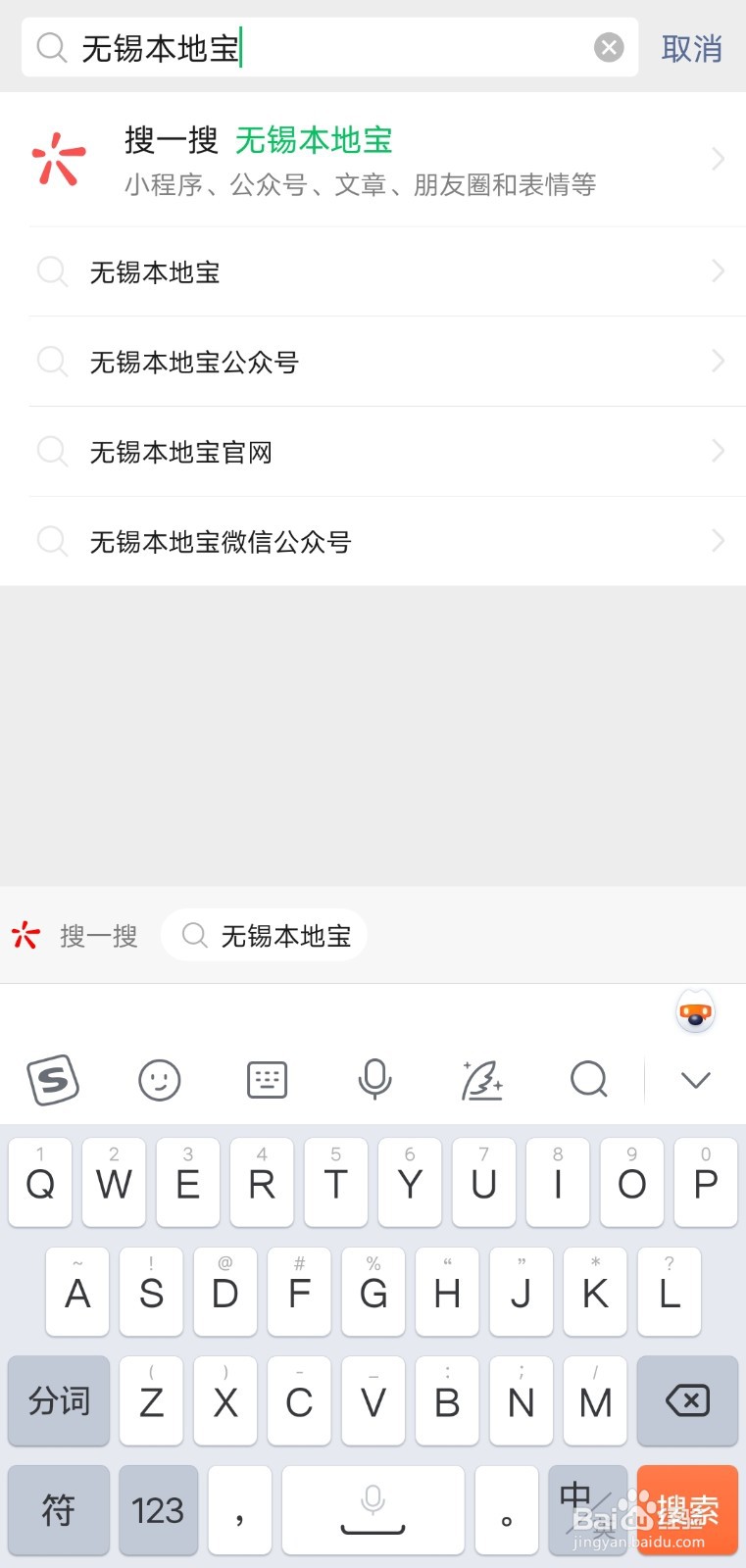Open the emoji panel in the keyboard
Viewport: 746px width, 1568px height.
pos(160,1080)
